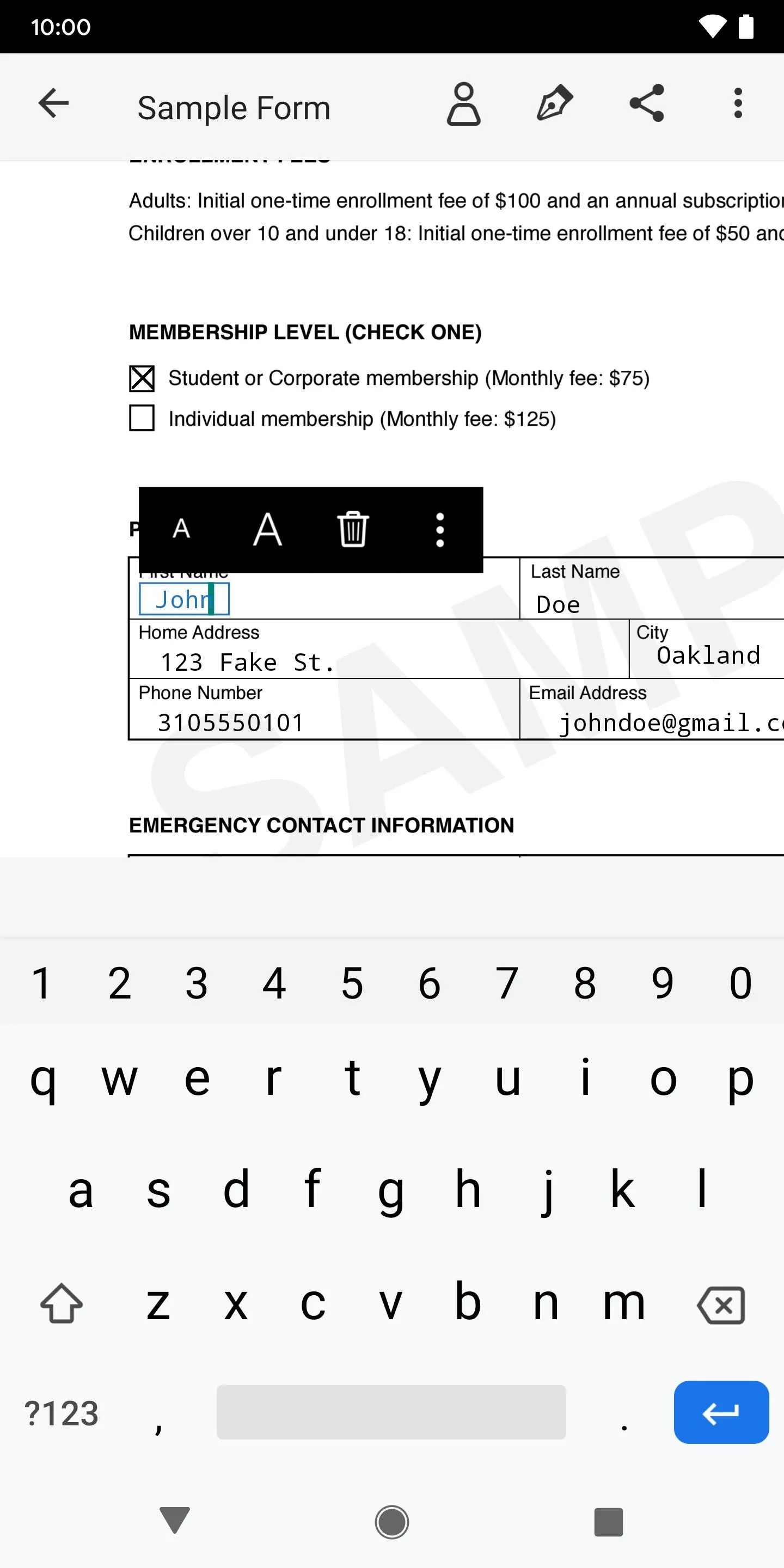Viewport: 784px width, 1568px height.
Task: Switch keyboard to ?123 symbols
Action: point(62,1413)
